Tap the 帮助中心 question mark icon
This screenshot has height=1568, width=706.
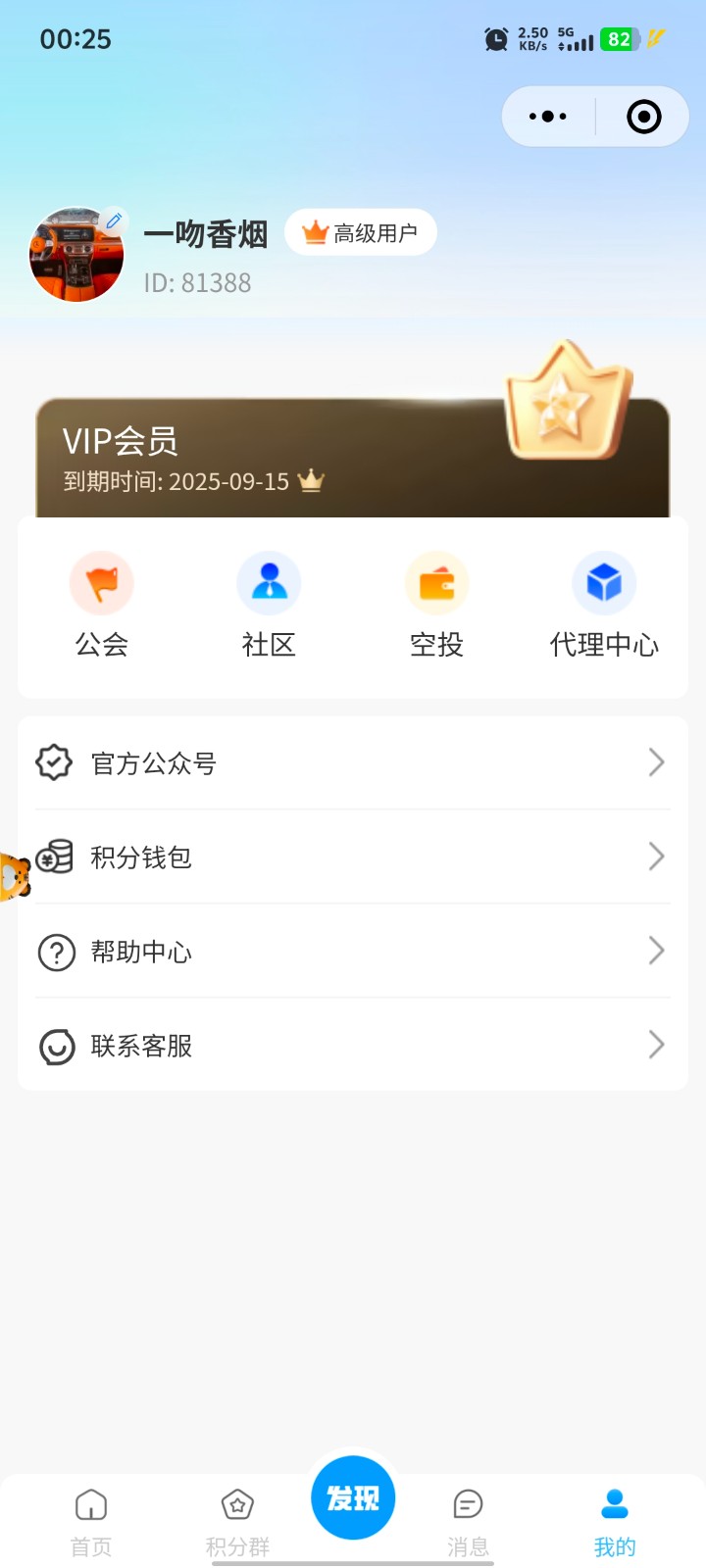click(56, 952)
